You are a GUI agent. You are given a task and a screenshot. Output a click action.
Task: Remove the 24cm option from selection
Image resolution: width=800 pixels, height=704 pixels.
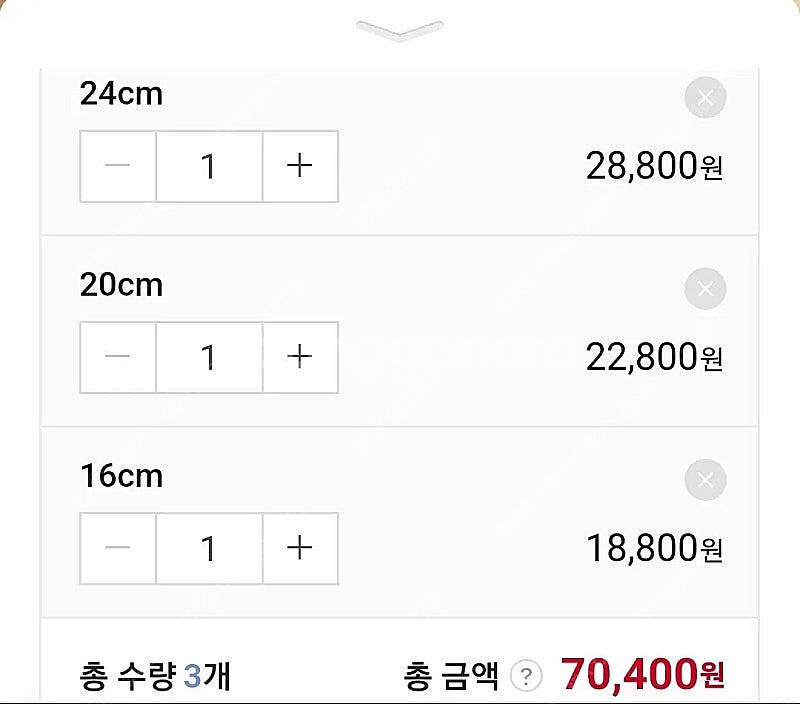pos(705,98)
